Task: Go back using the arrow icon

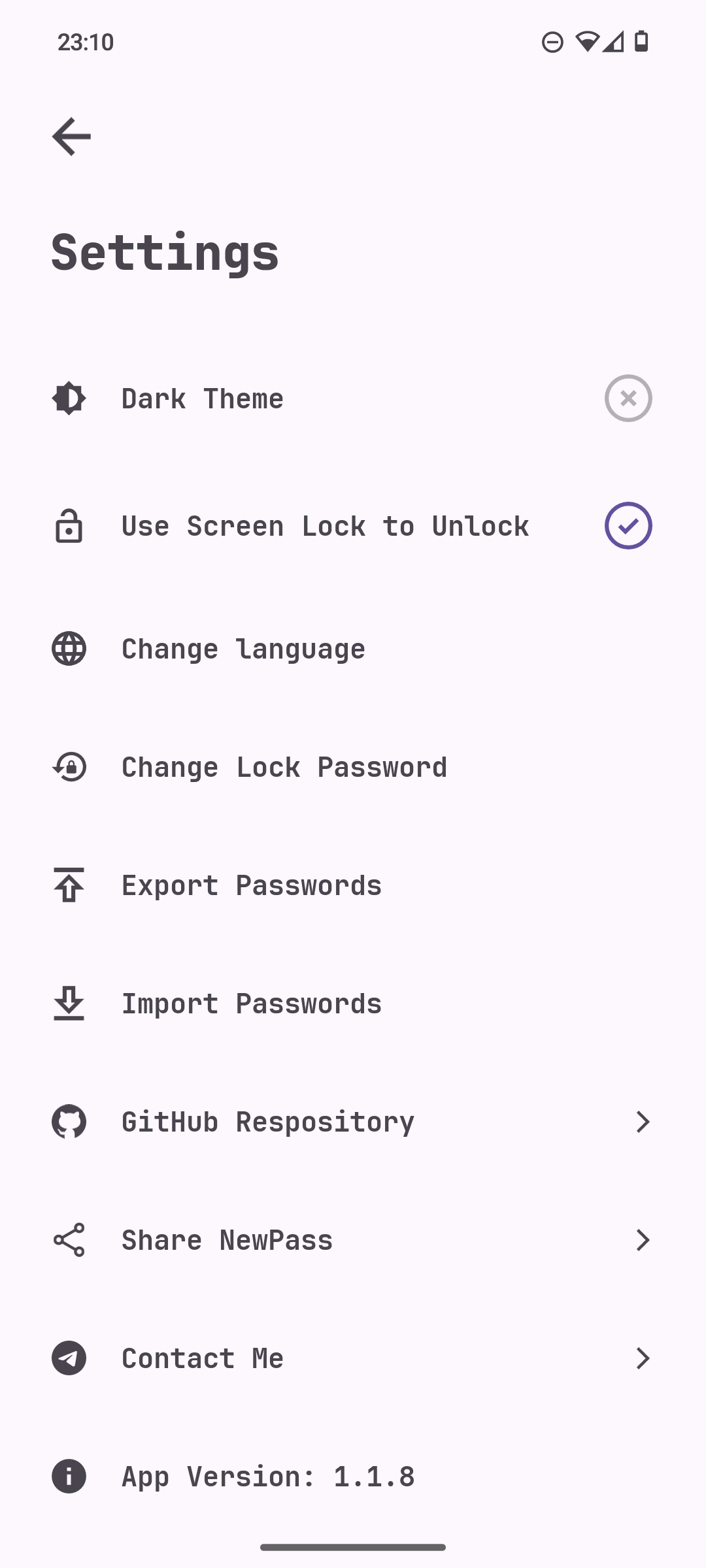Action: tap(71, 137)
